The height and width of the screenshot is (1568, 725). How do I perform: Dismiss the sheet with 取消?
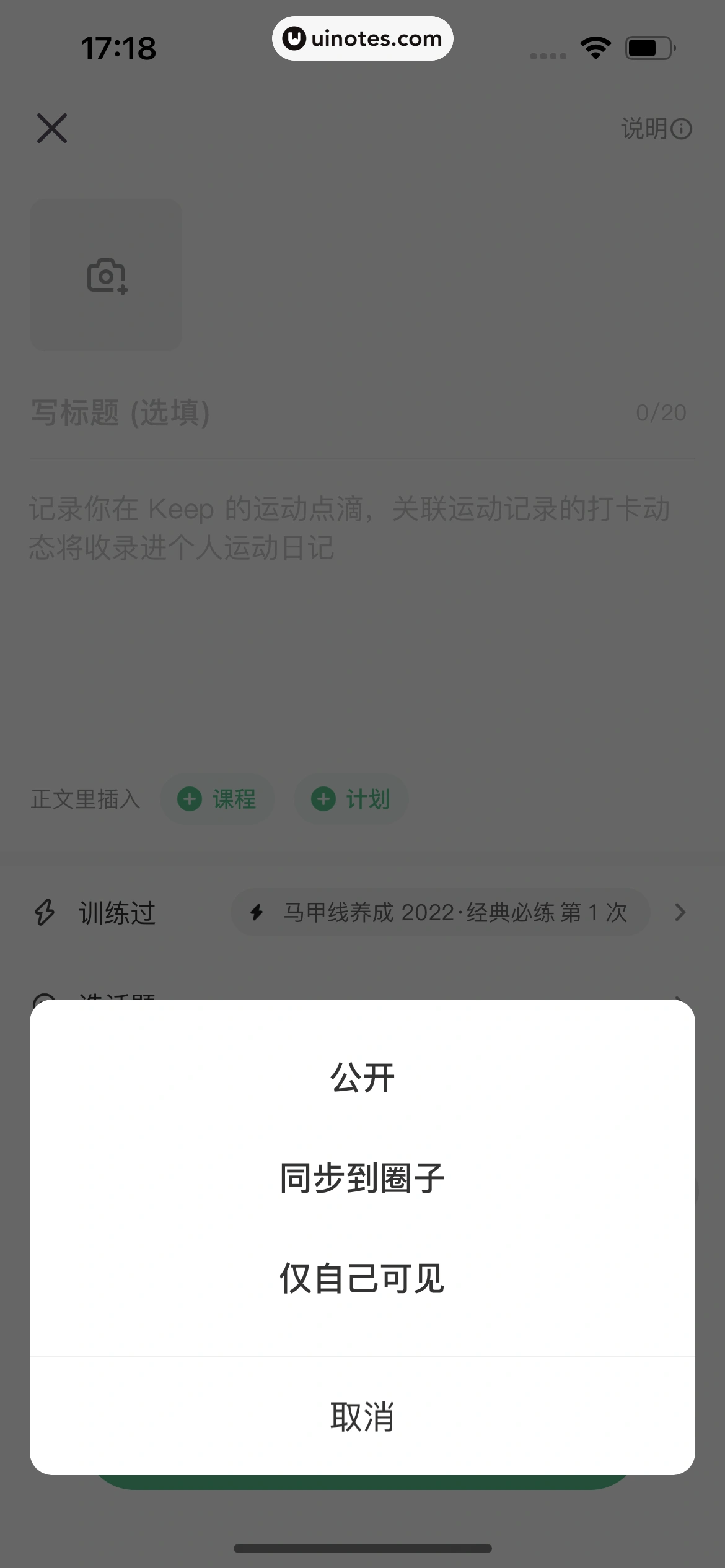click(362, 1418)
